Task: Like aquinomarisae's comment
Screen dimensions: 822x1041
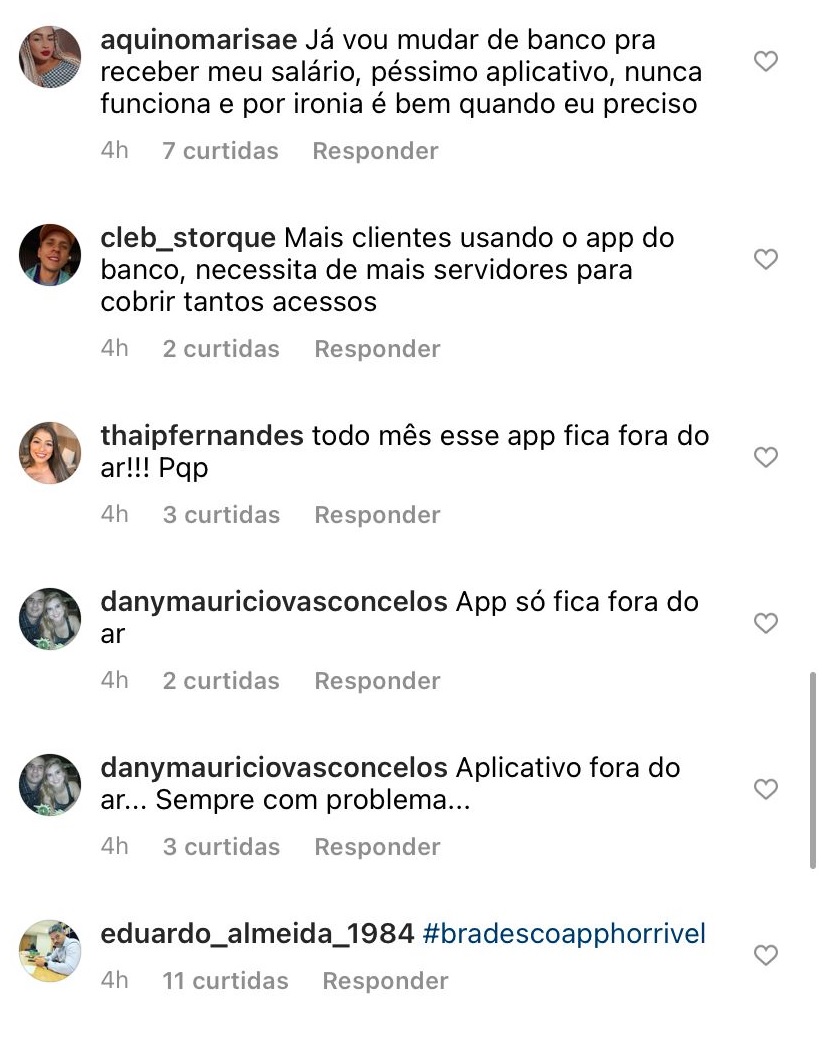Action: pos(765,62)
